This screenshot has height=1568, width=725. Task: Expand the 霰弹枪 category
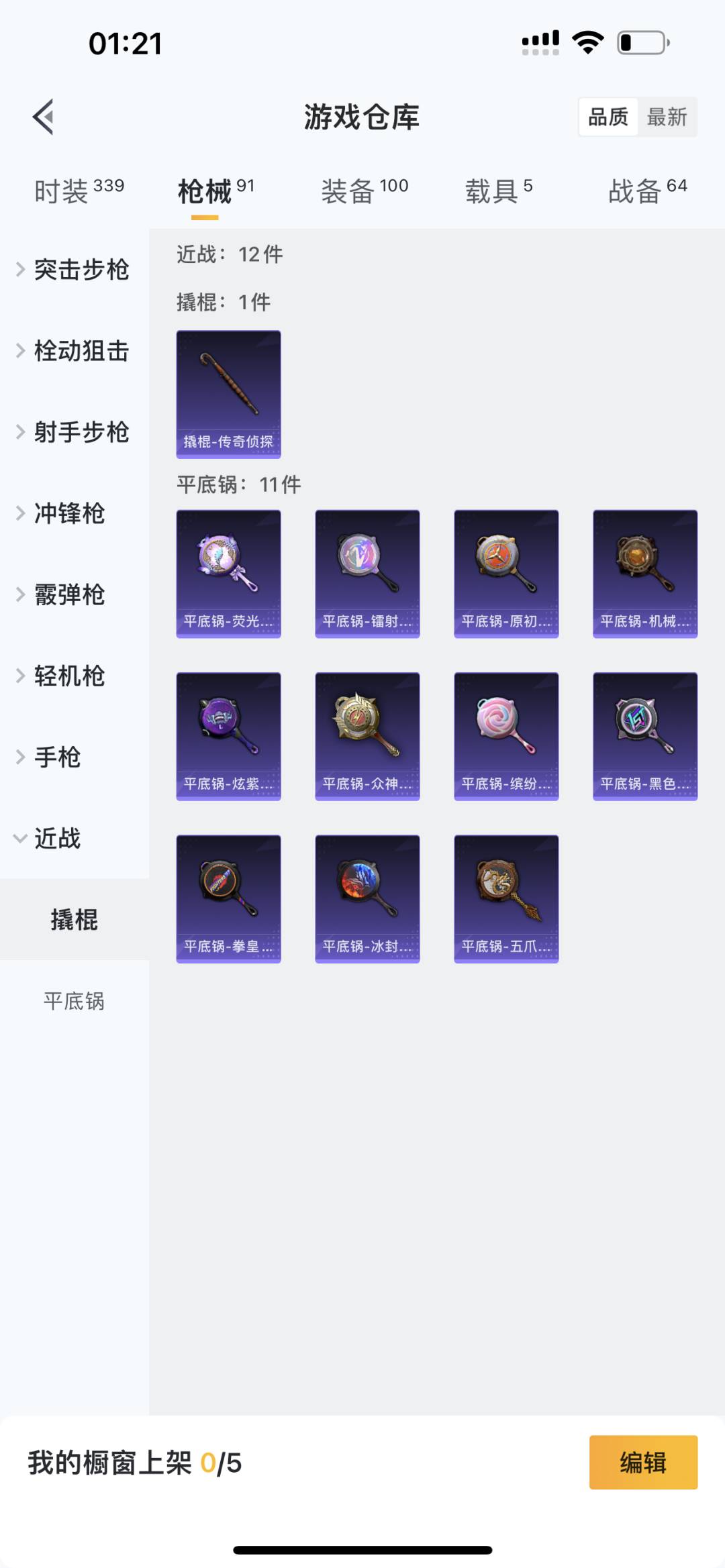pos(67,594)
